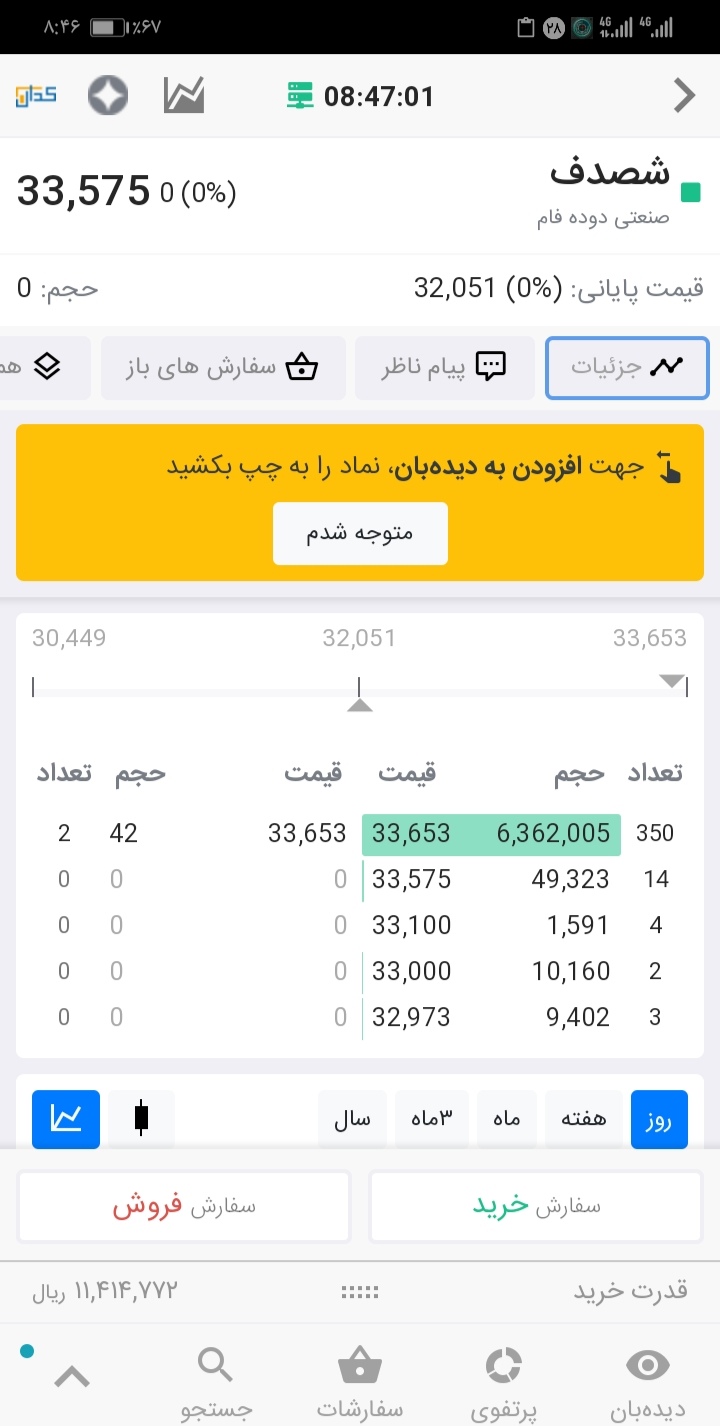Switch chart range to هفته
The height and width of the screenshot is (1426, 720).
click(x=583, y=1119)
